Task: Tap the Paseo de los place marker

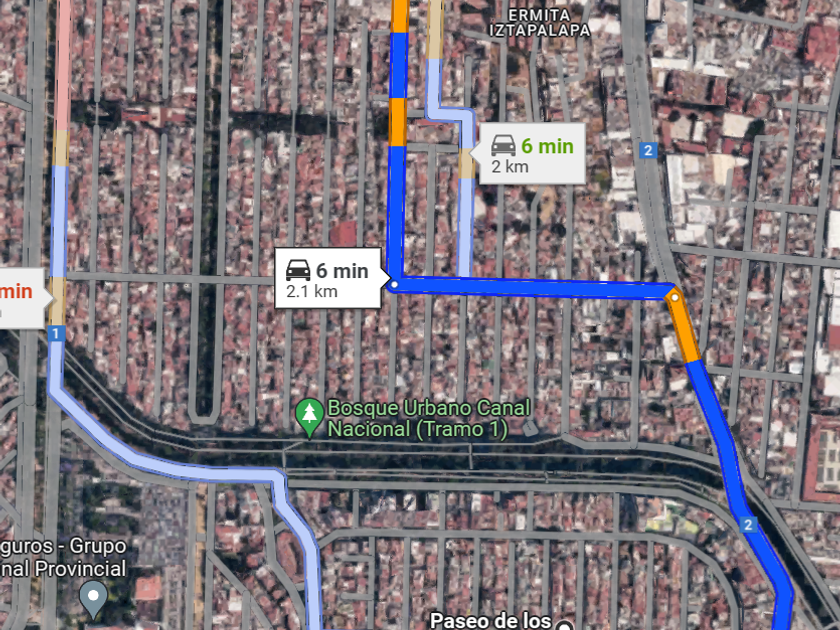Action: 565,625
